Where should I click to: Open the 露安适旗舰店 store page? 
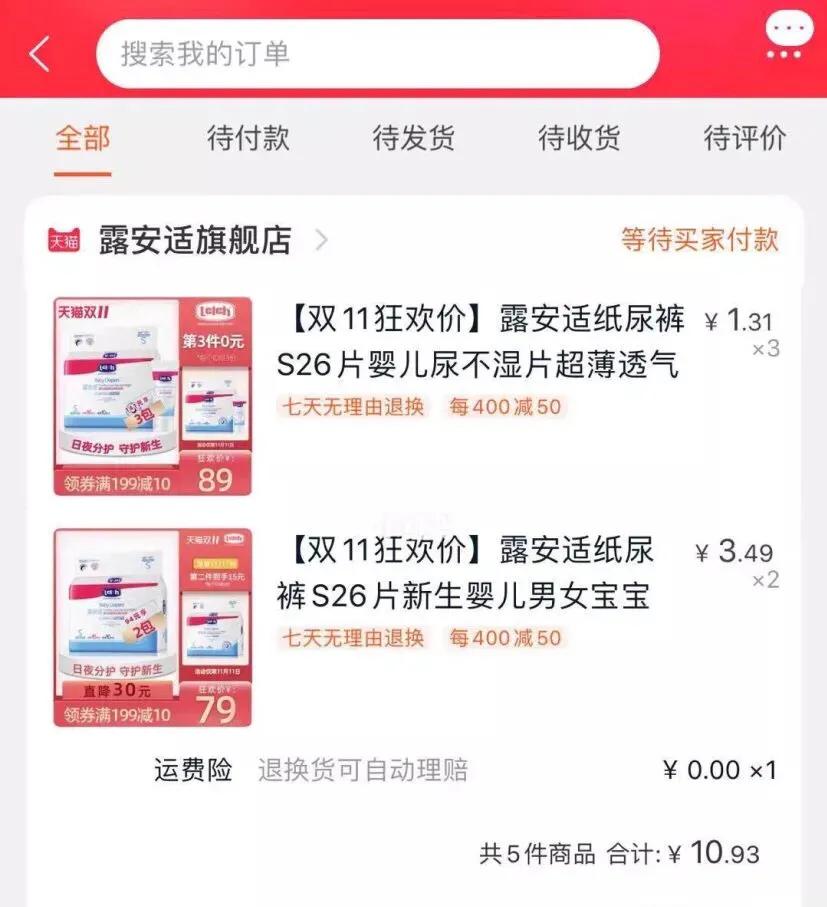click(x=195, y=239)
